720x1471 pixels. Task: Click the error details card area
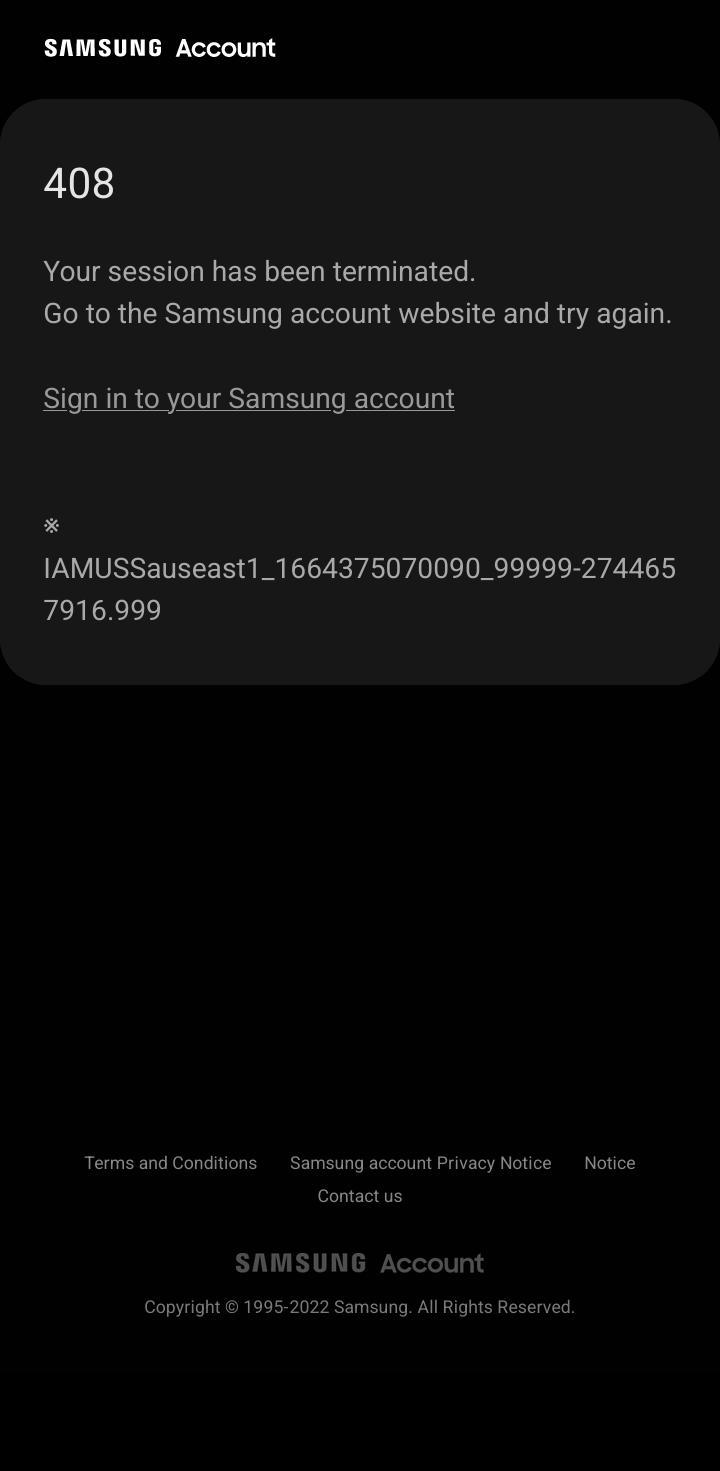[360, 460]
